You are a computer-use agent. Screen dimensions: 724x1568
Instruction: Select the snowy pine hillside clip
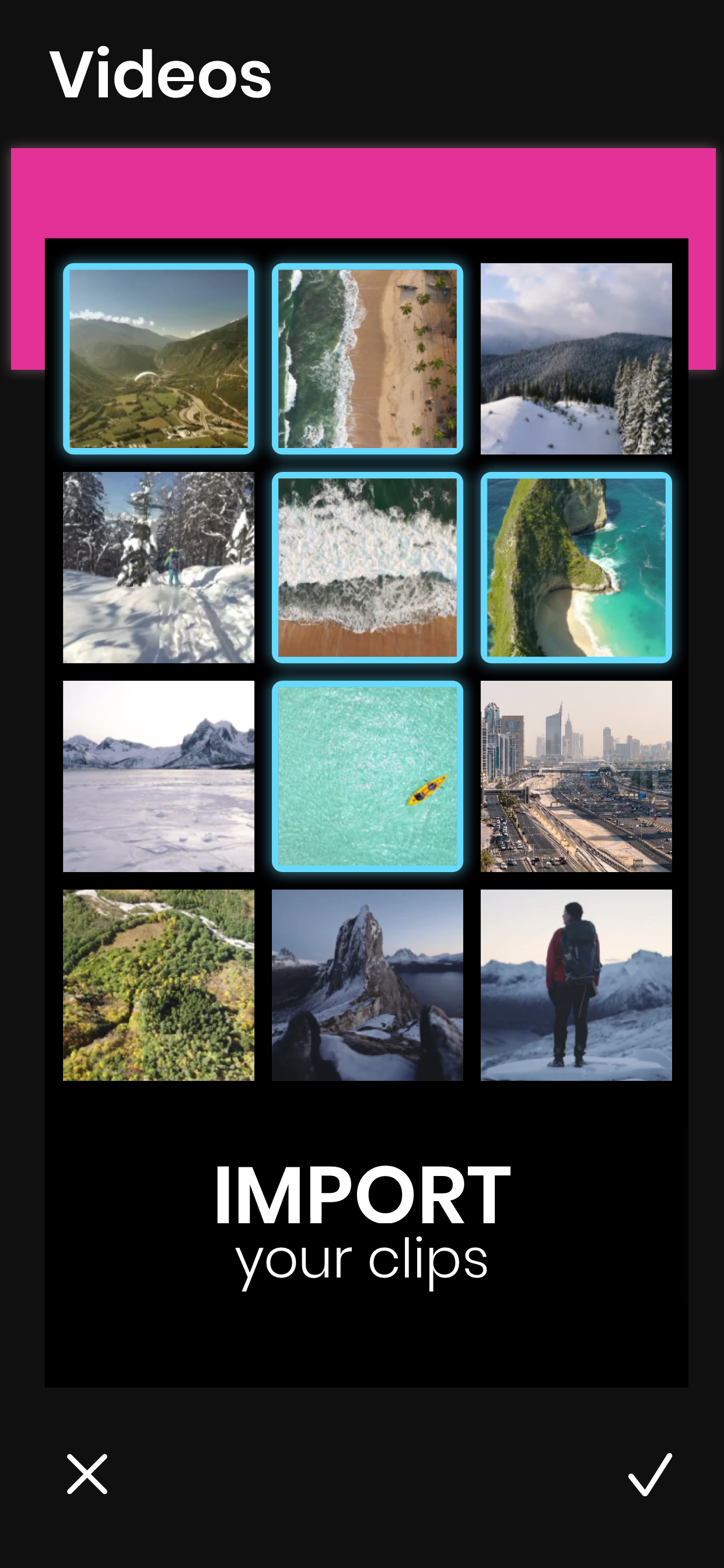tap(576, 359)
